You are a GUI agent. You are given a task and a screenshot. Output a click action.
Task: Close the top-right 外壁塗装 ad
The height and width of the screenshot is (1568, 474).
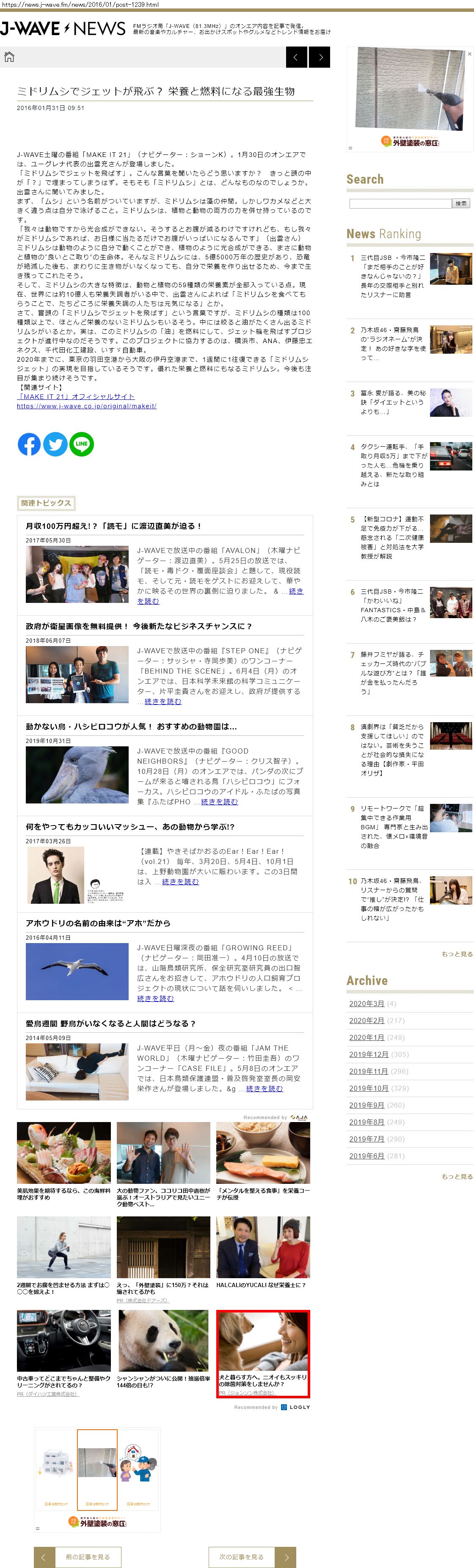(469, 54)
